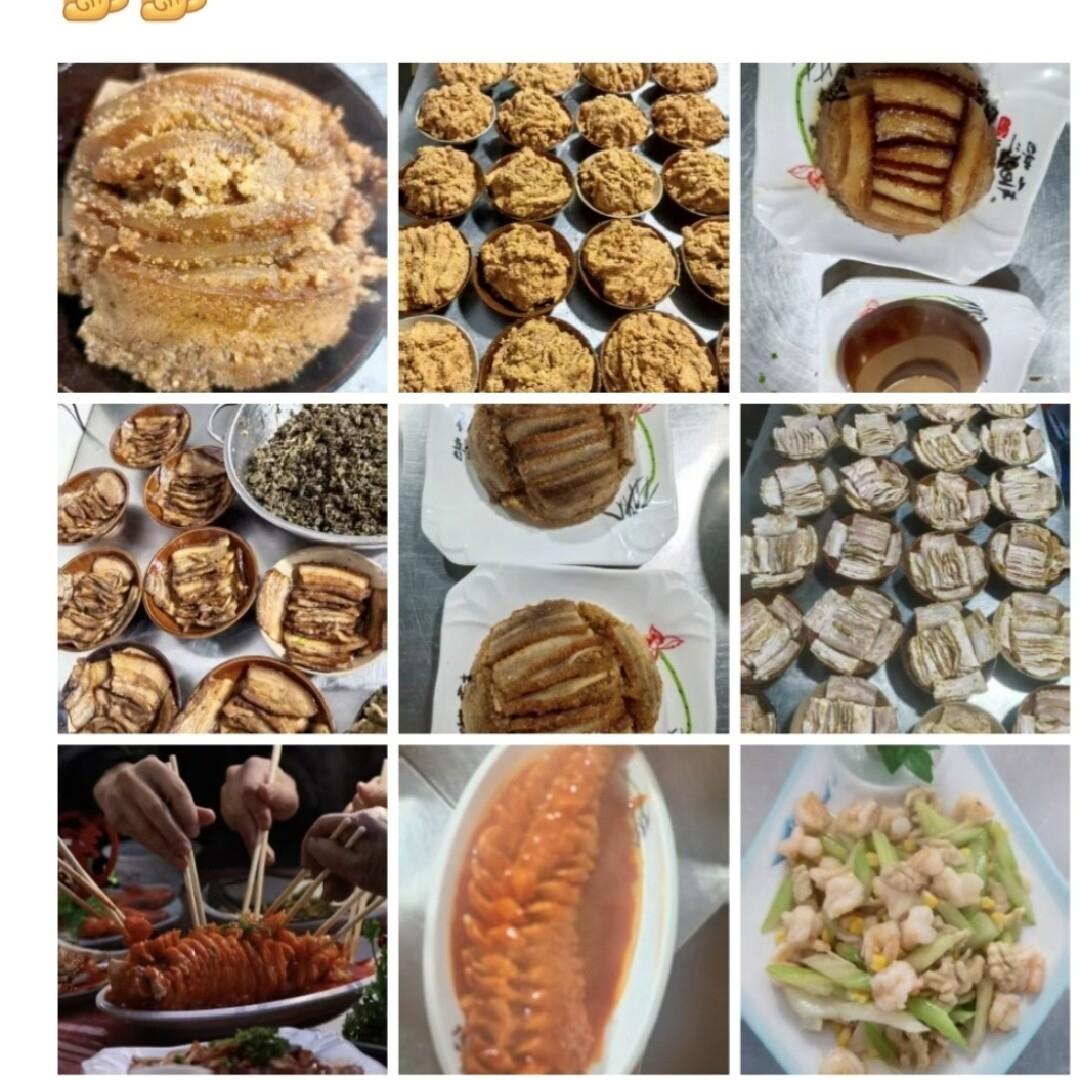1080x1080 pixels.
Task: Open photo of many bowls with crumbly topping
Action: coord(563,228)
